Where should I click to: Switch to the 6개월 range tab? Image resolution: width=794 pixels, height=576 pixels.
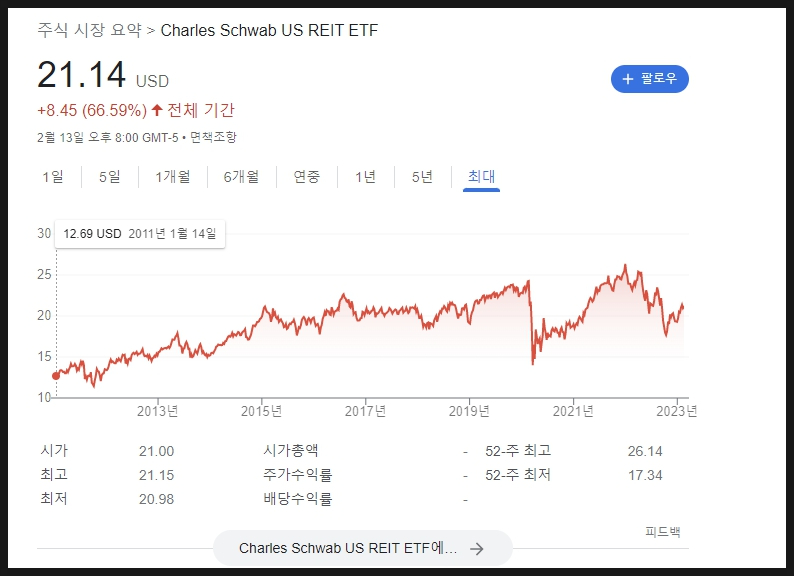click(x=241, y=177)
